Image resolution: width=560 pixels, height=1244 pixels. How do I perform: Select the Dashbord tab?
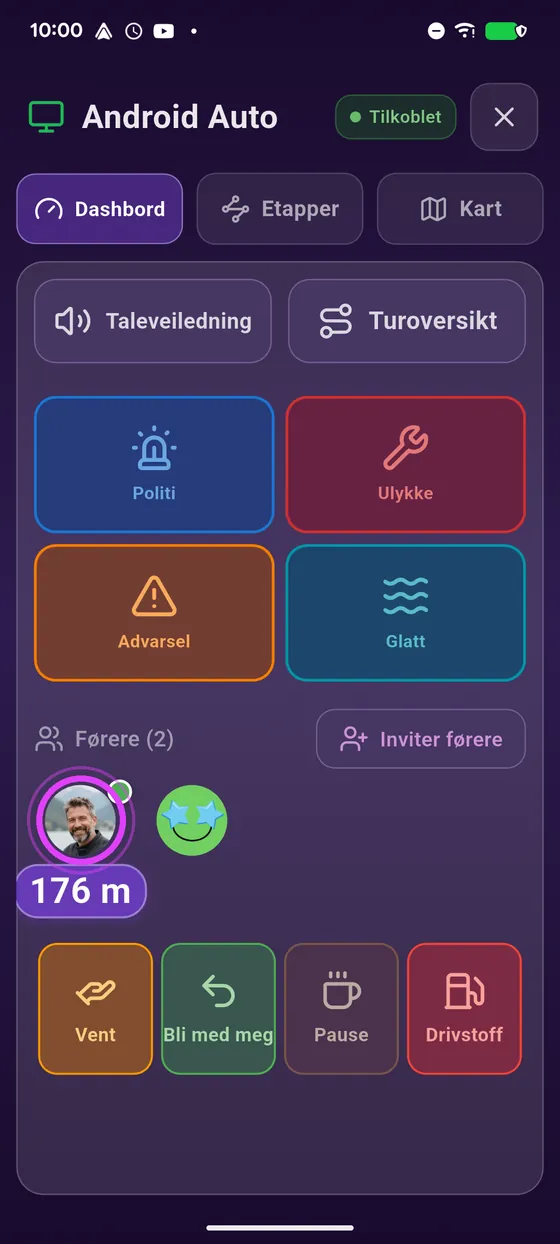(100, 209)
